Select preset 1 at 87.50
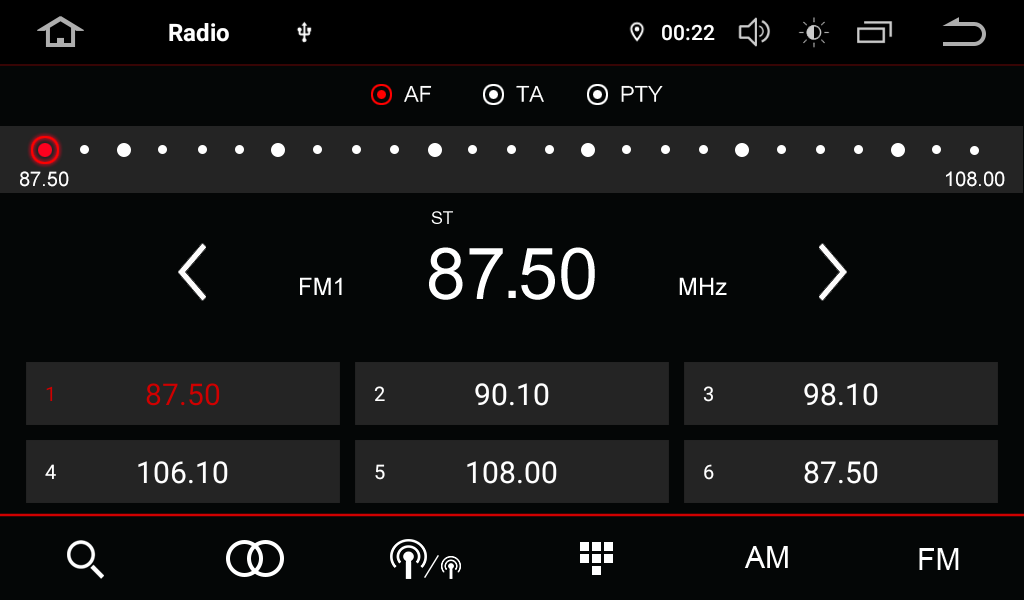The height and width of the screenshot is (600, 1024). (x=183, y=394)
